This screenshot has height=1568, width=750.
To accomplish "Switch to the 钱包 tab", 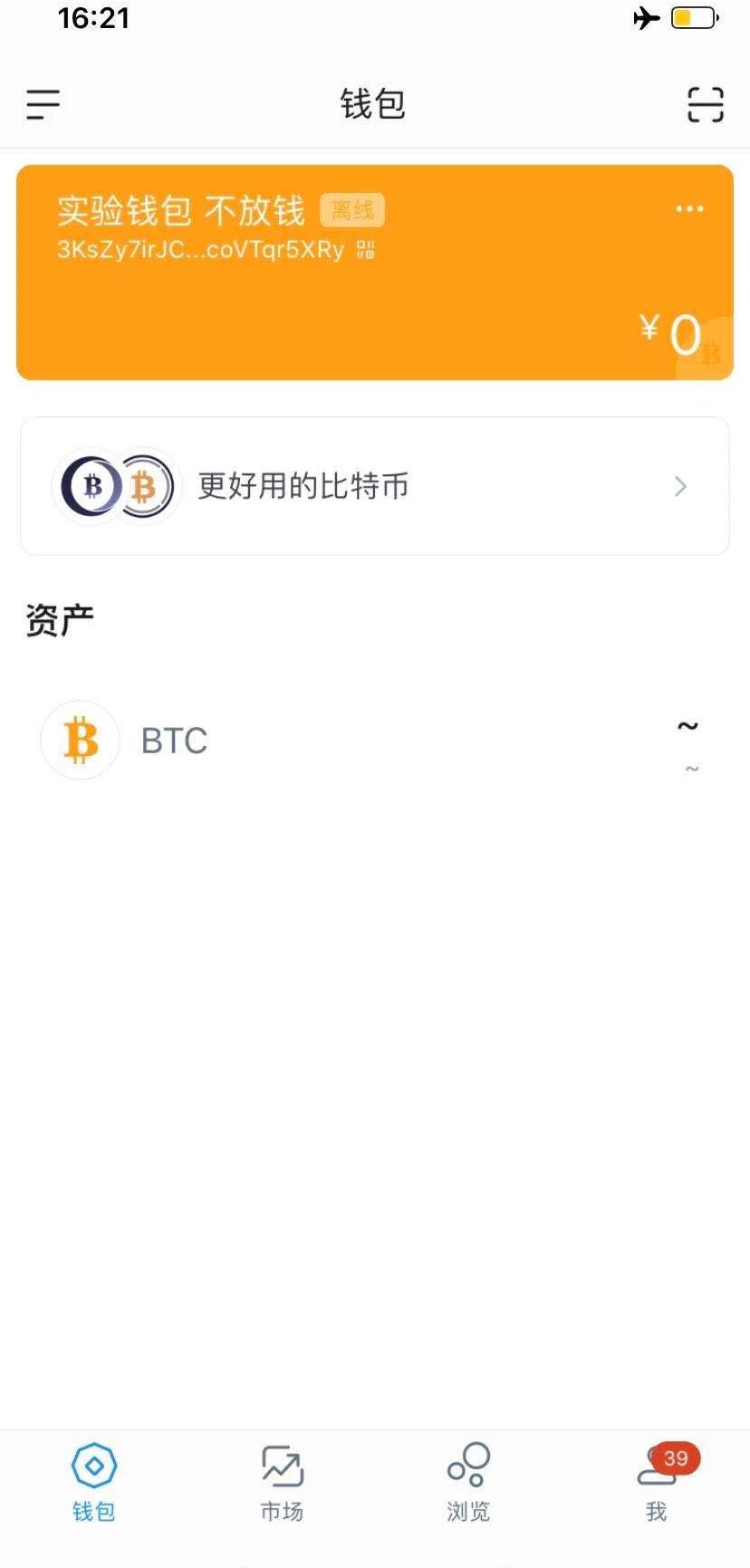I will pyautogui.click(x=94, y=1479).
